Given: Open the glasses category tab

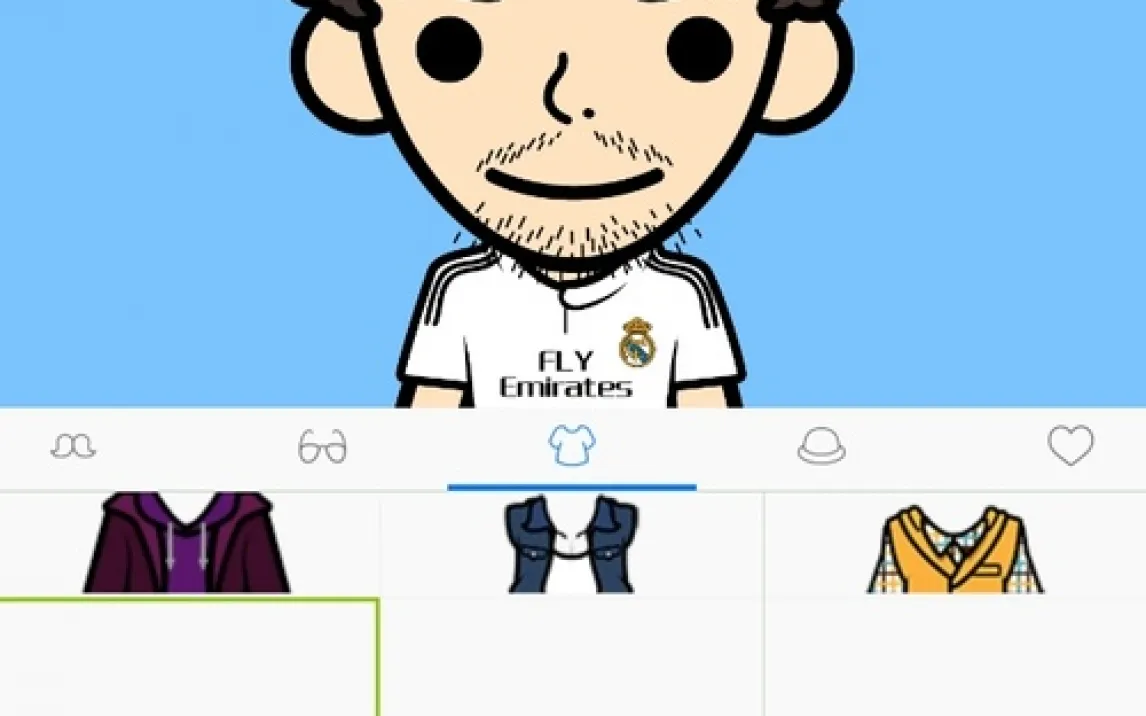Looking at the screenshot, I should pyautogui.click(x=322, y=446).
